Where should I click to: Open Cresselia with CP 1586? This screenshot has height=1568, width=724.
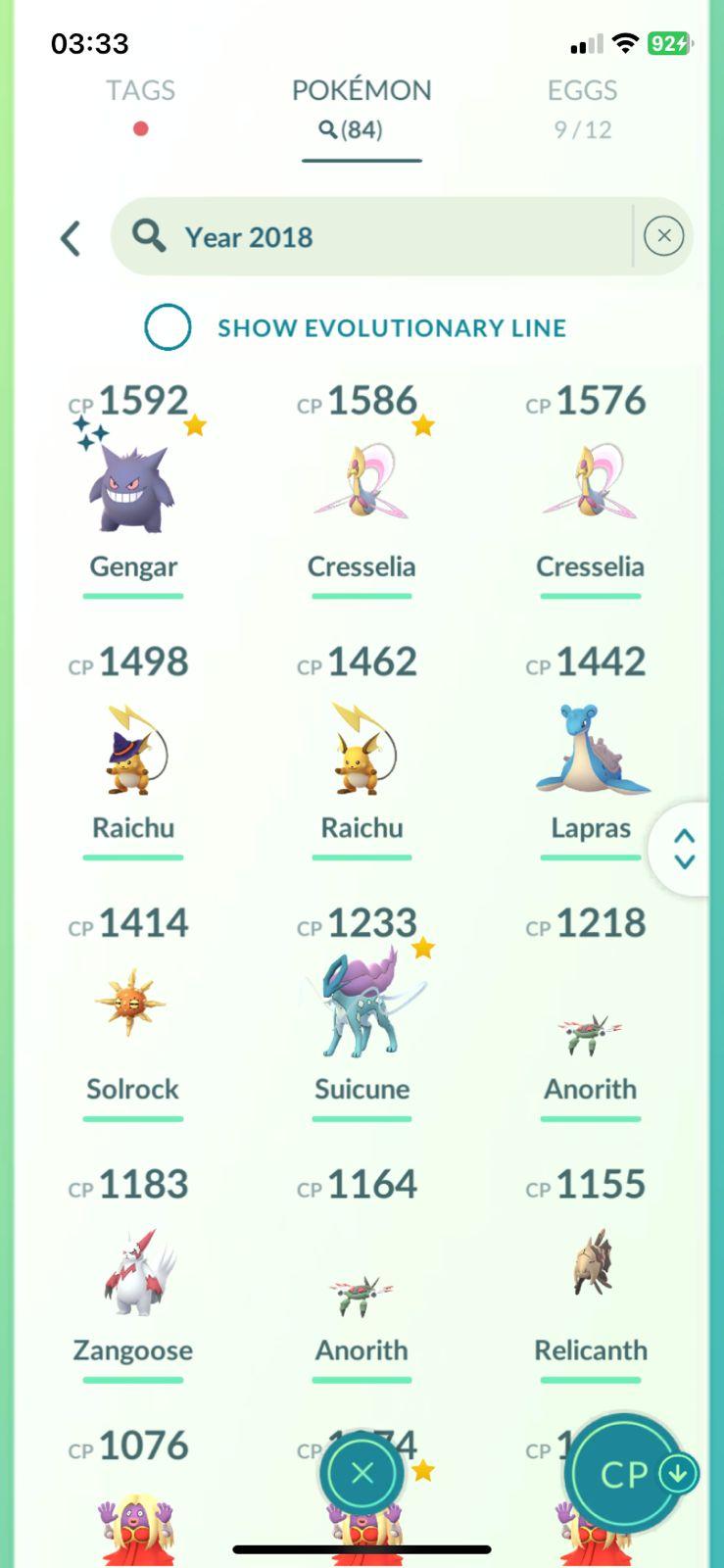[x=362, y=485]
